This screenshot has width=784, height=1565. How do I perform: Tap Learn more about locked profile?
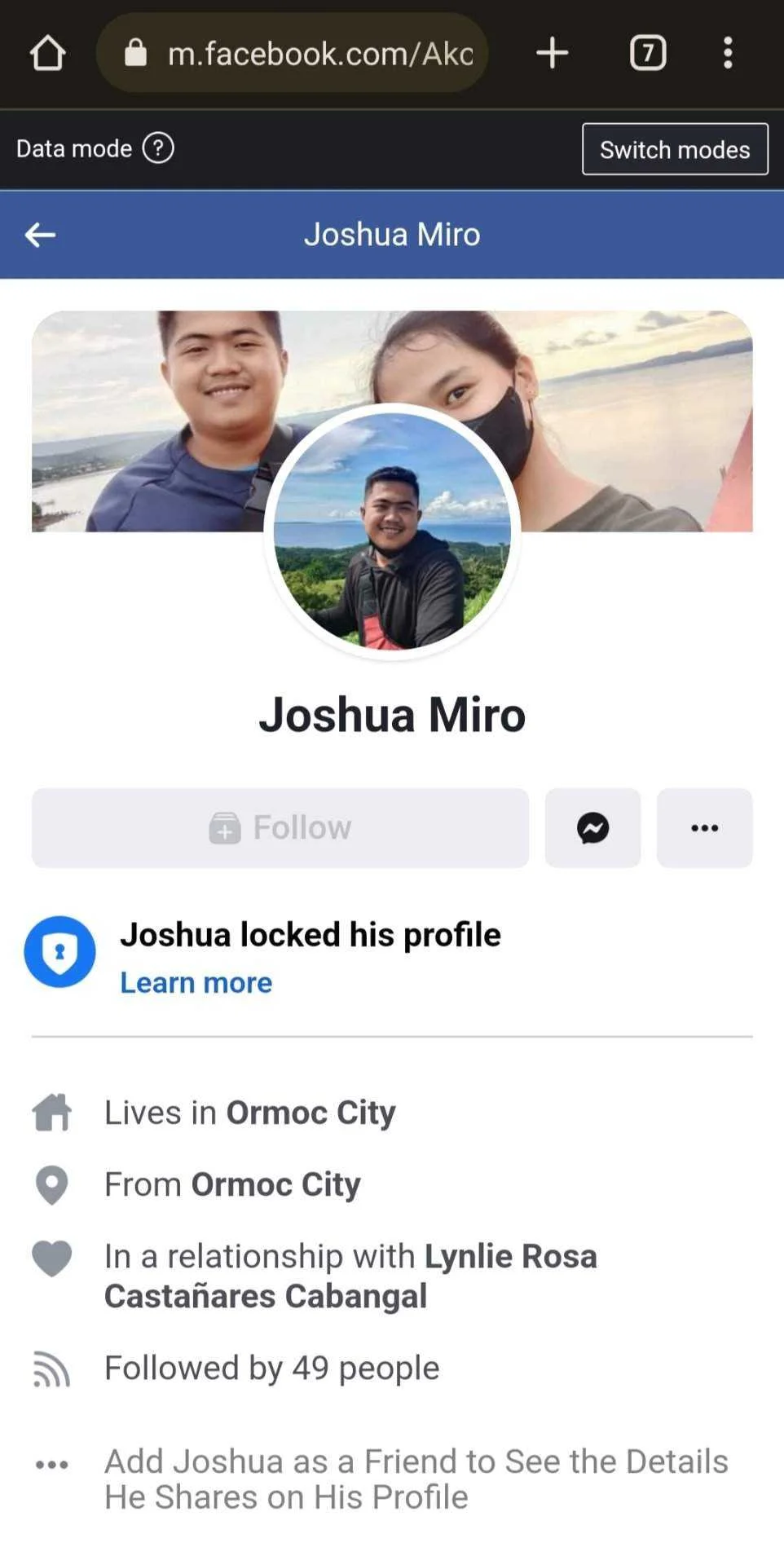(x=196, y=983)
